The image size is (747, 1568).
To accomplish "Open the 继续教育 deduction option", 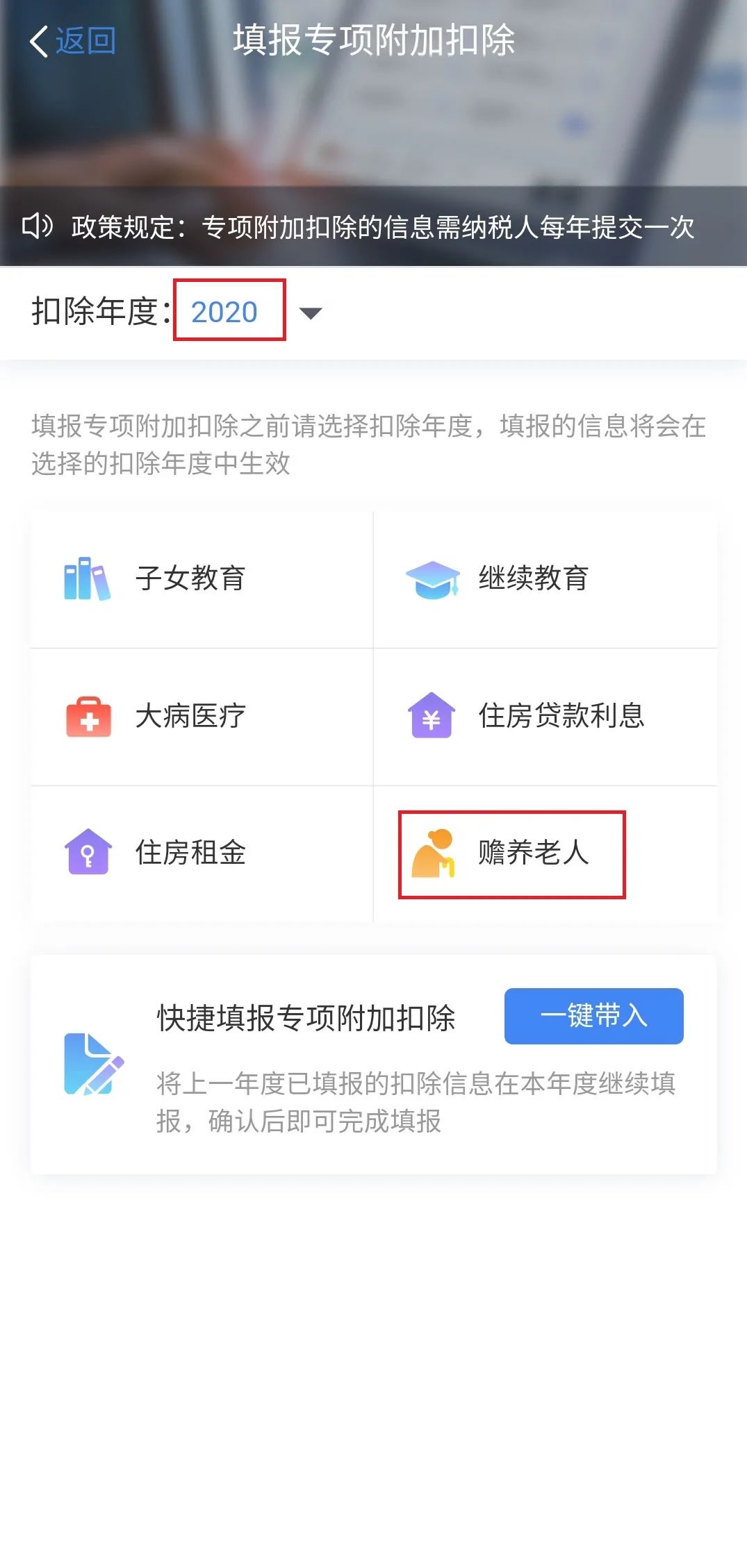I will tap(532, 578).
